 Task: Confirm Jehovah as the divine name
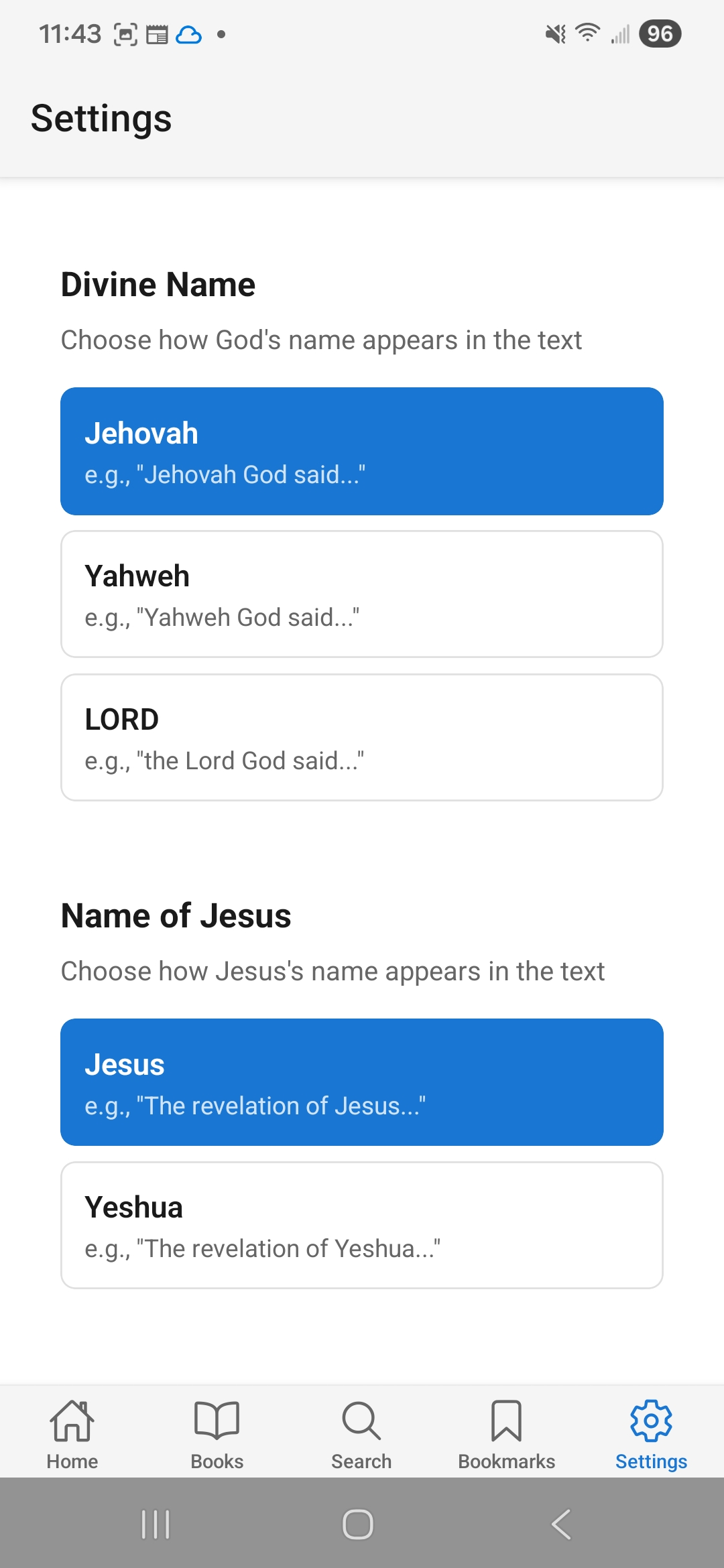[x=362, y=450]
